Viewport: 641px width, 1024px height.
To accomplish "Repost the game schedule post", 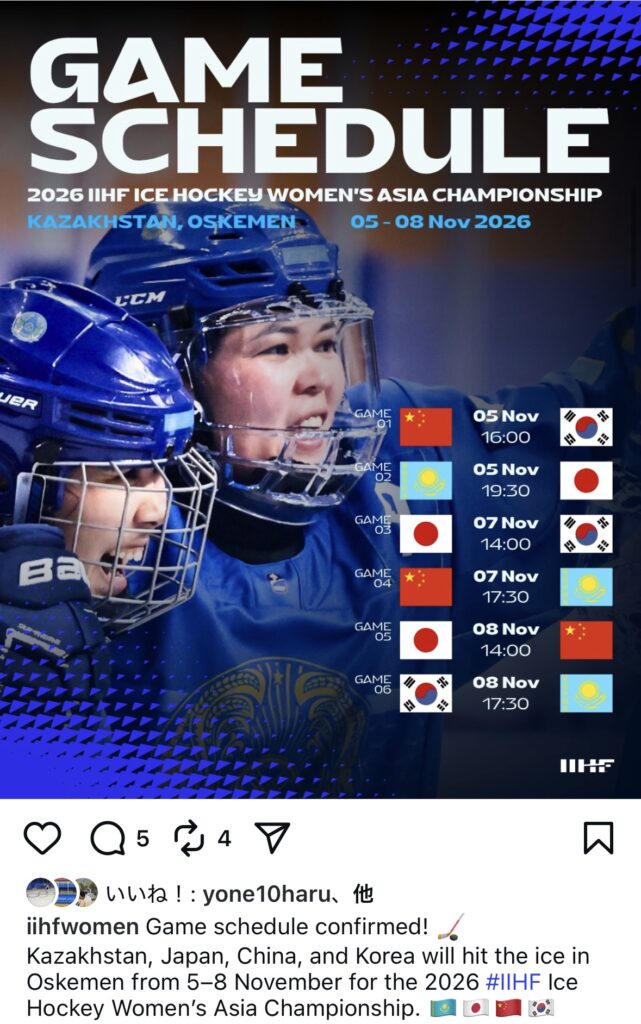I will point(189,838).
